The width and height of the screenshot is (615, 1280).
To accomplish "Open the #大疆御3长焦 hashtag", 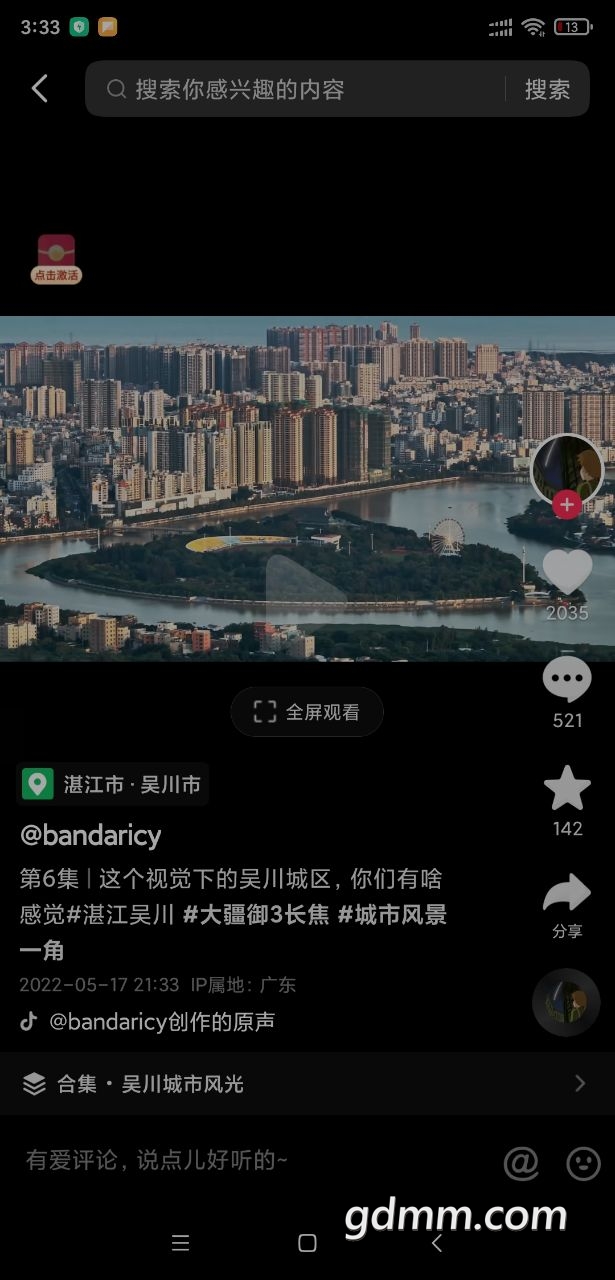I will [256, 914].
